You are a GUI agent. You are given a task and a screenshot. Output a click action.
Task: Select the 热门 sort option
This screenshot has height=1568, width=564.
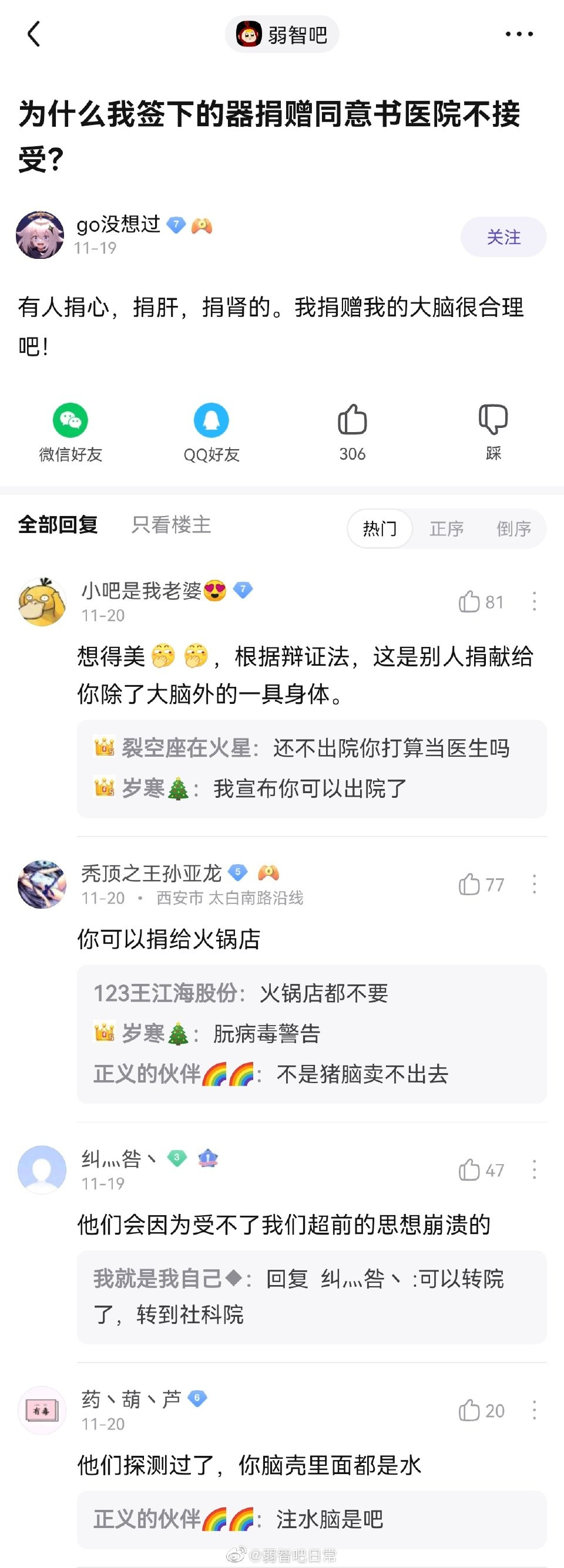[x=380, y=528]
